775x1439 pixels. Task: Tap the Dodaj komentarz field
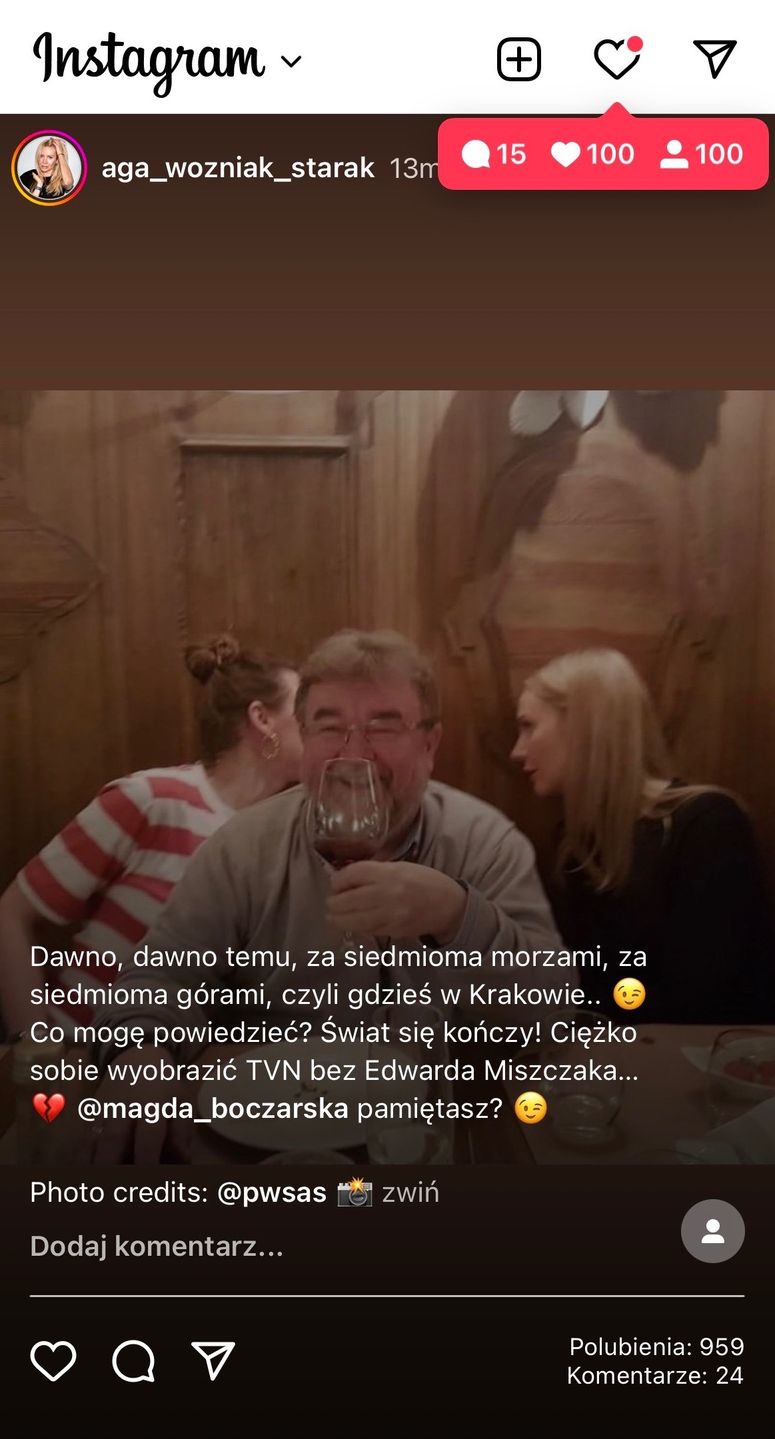157,1246
